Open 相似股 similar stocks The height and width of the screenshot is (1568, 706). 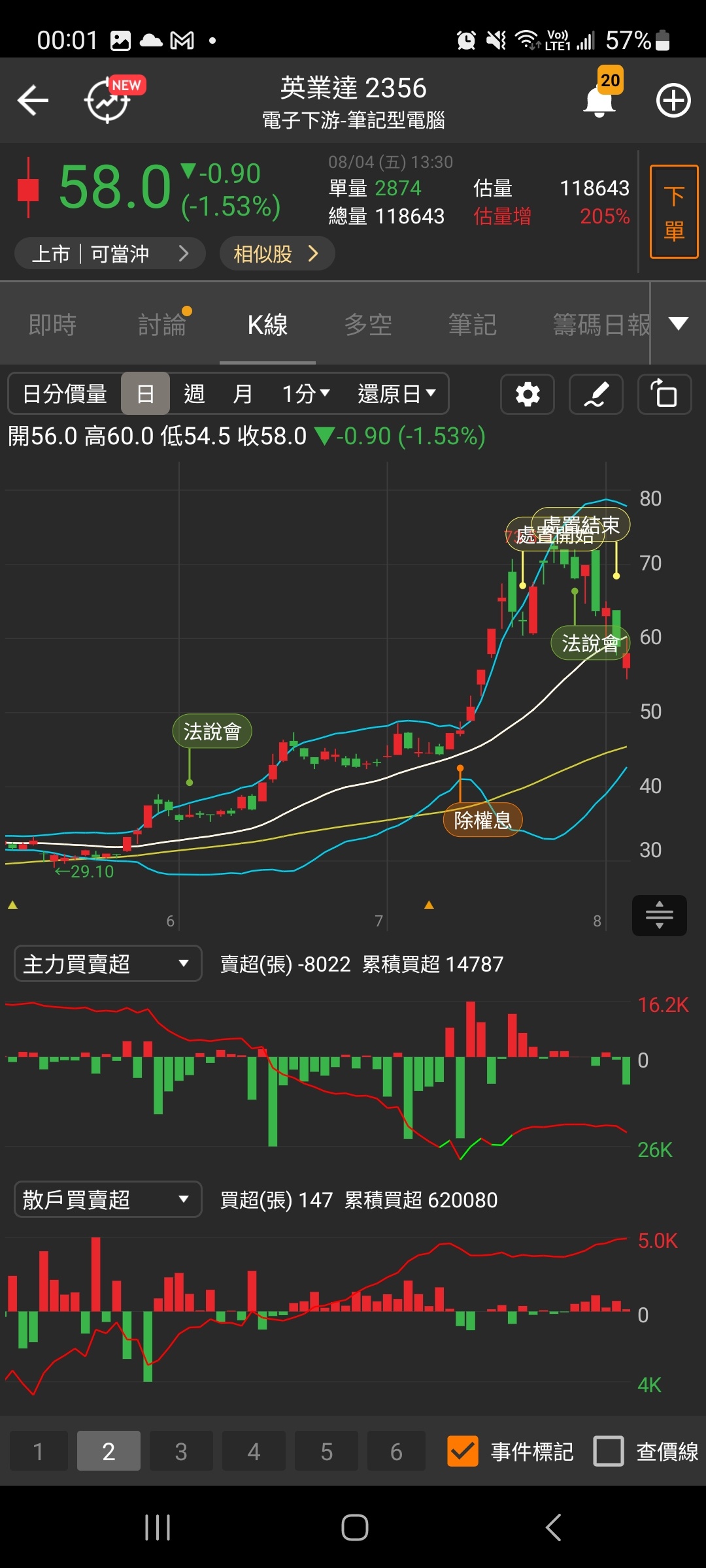[277, 253]
